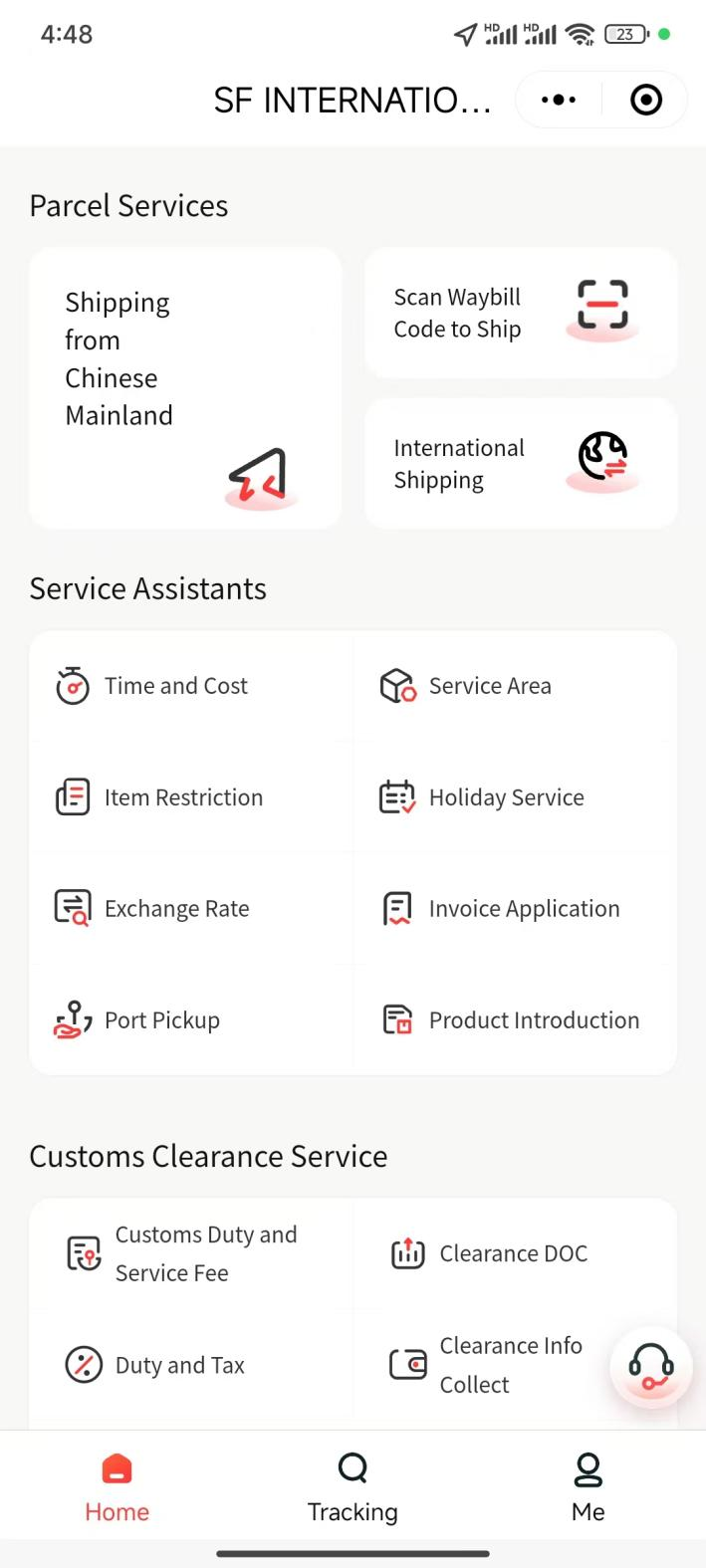Image resolution: width=706 pixels, height=1568 pixels.
Task: View Duty and Tax
Action: click(x=179, y=1365)
